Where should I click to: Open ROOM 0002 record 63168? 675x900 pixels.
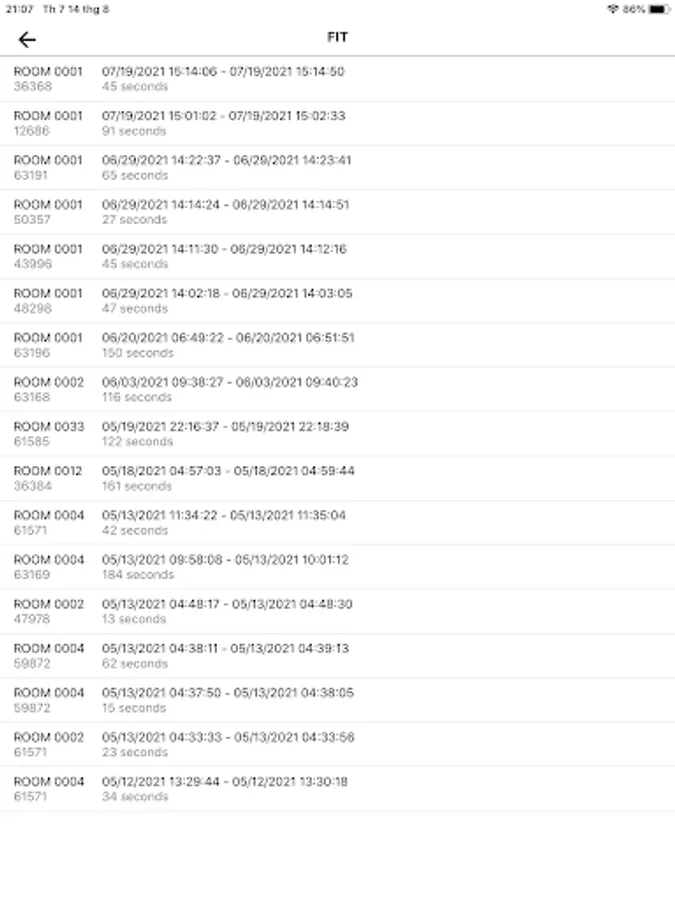(x=338, y=389)
